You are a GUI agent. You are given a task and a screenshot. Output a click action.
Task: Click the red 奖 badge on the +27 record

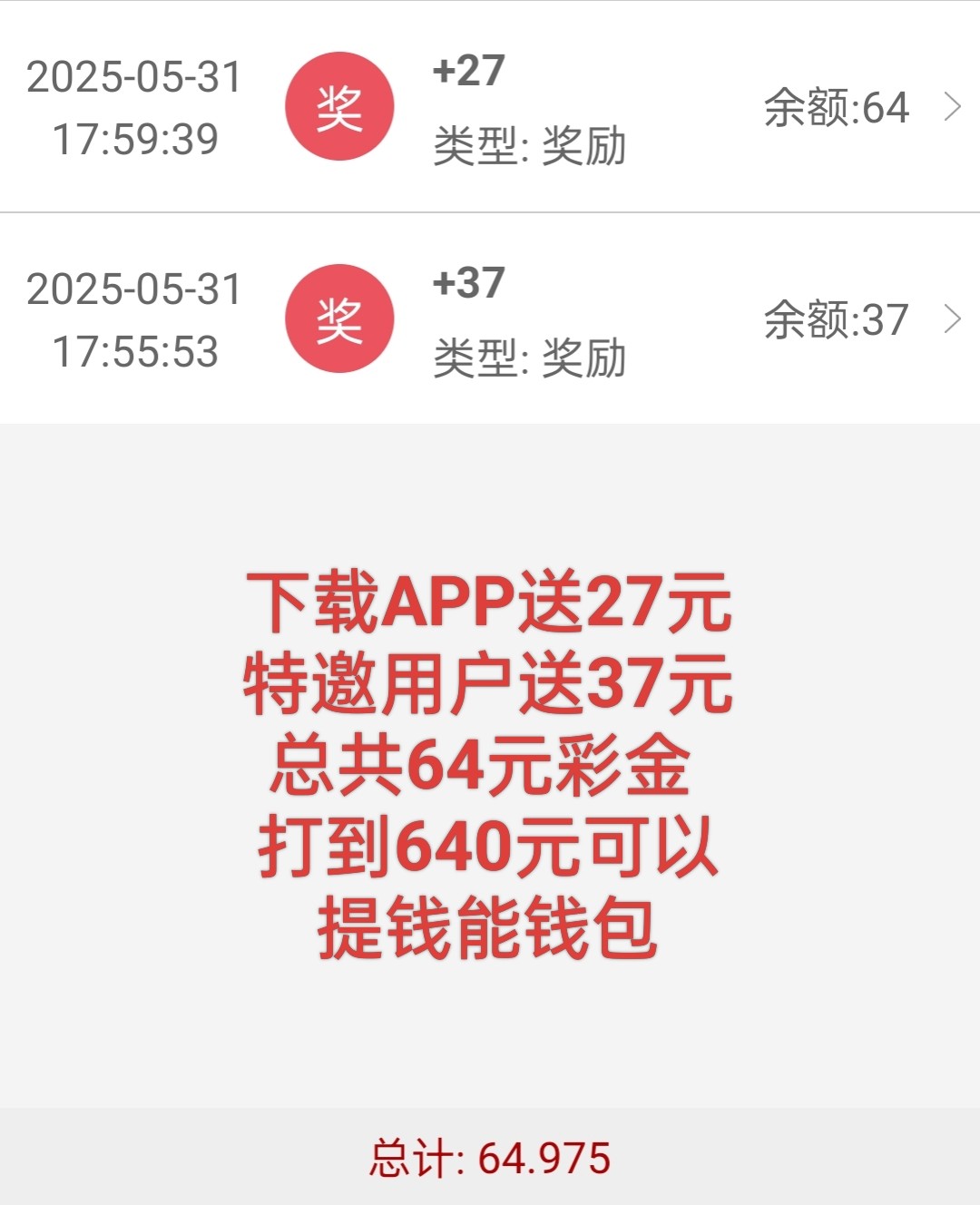(x=340, y=106)
